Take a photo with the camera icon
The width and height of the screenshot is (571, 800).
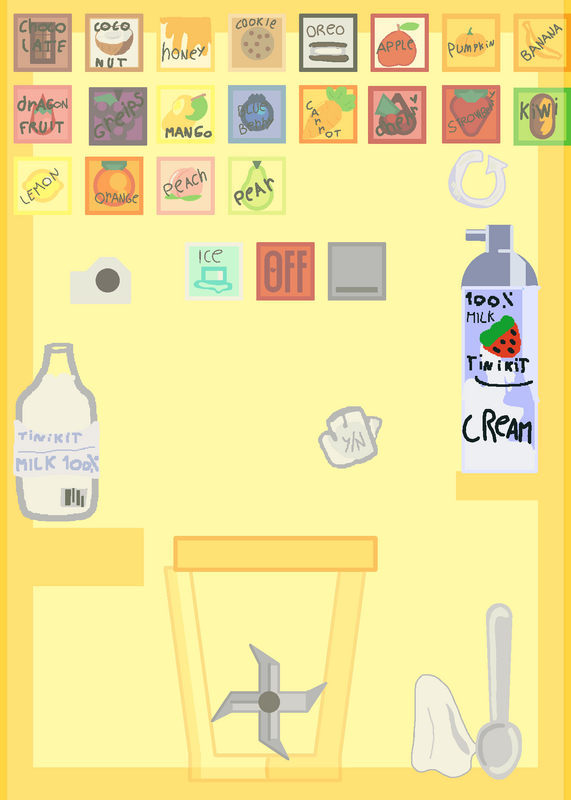coord(101,280)
